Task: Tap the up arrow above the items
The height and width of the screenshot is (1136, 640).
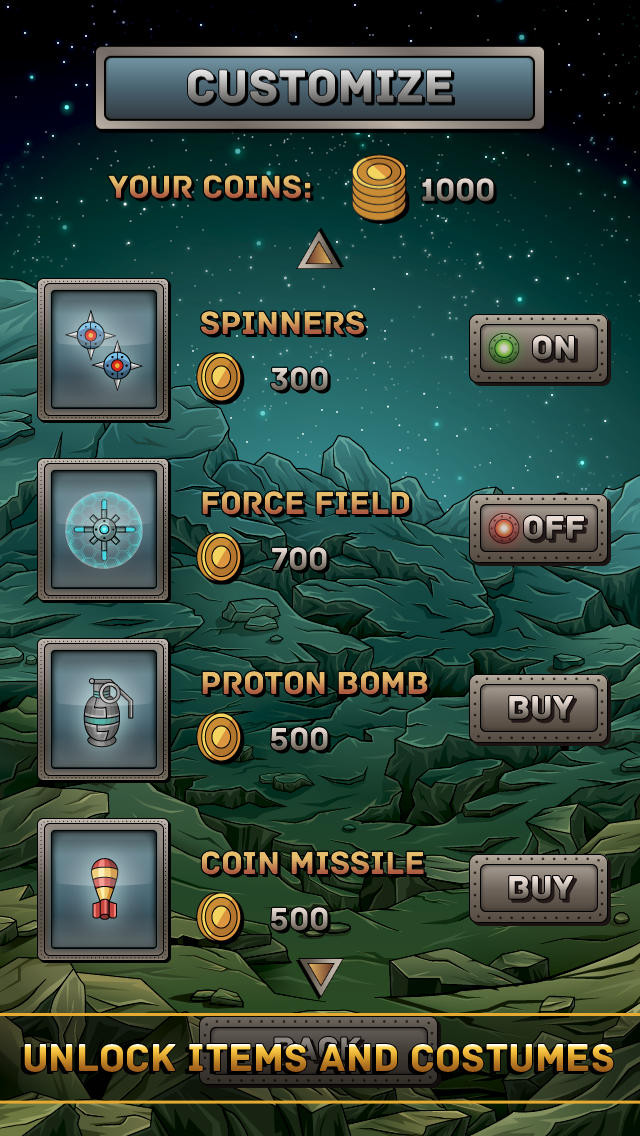Action: tap(320, 251)
